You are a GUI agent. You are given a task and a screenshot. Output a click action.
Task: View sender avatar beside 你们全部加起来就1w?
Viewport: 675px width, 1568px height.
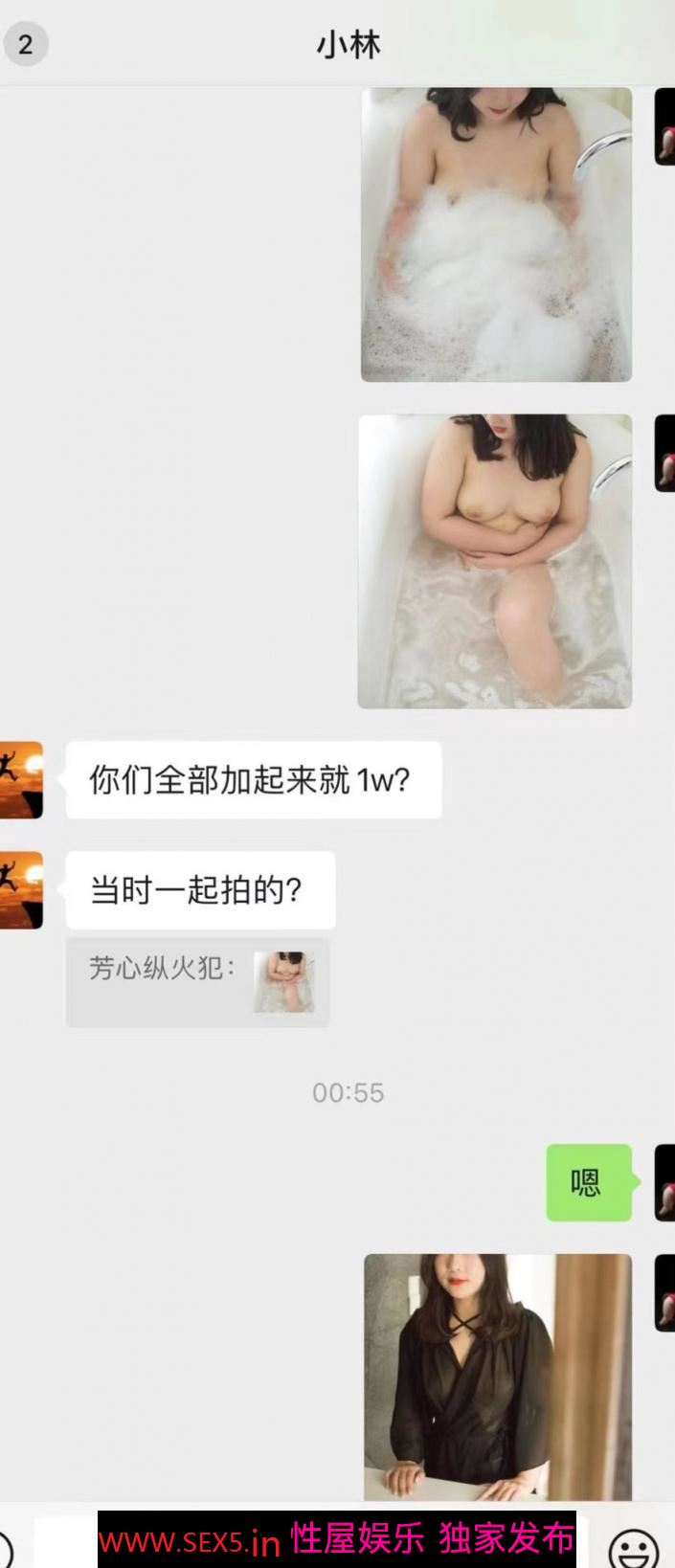(21, 780)
